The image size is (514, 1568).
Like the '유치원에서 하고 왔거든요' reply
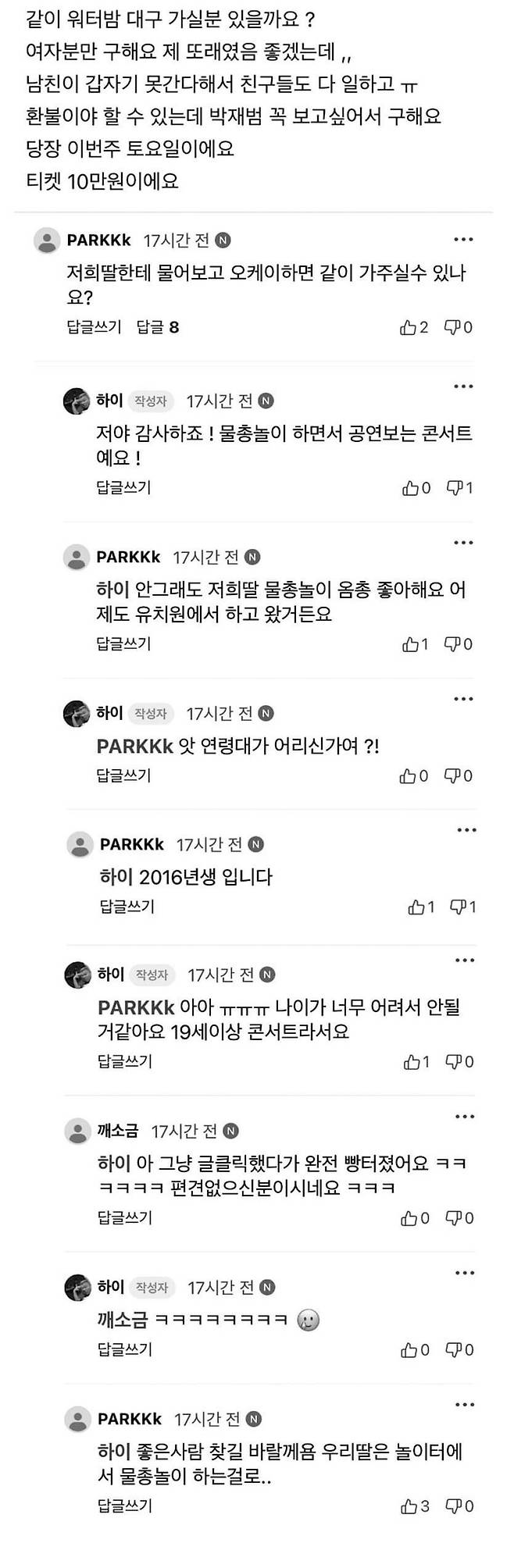click(x=415, y=644)
